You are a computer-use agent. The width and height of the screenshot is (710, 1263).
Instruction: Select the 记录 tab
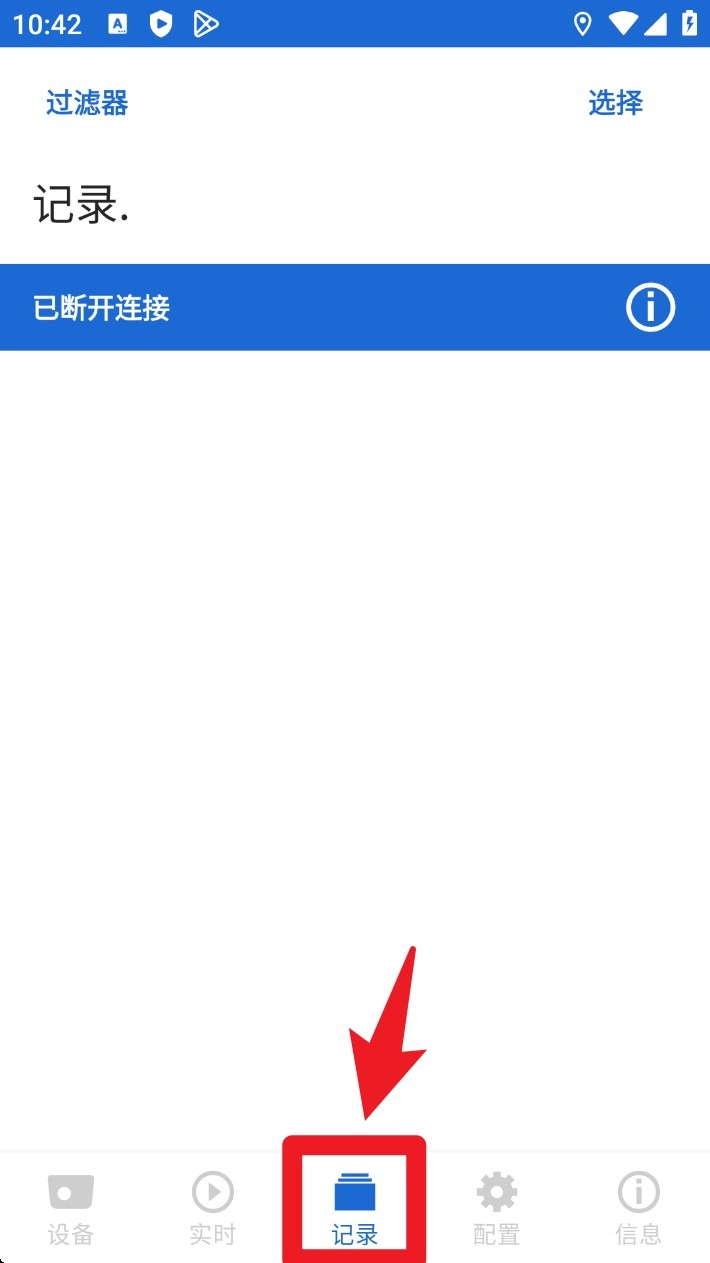point(355,1208)
